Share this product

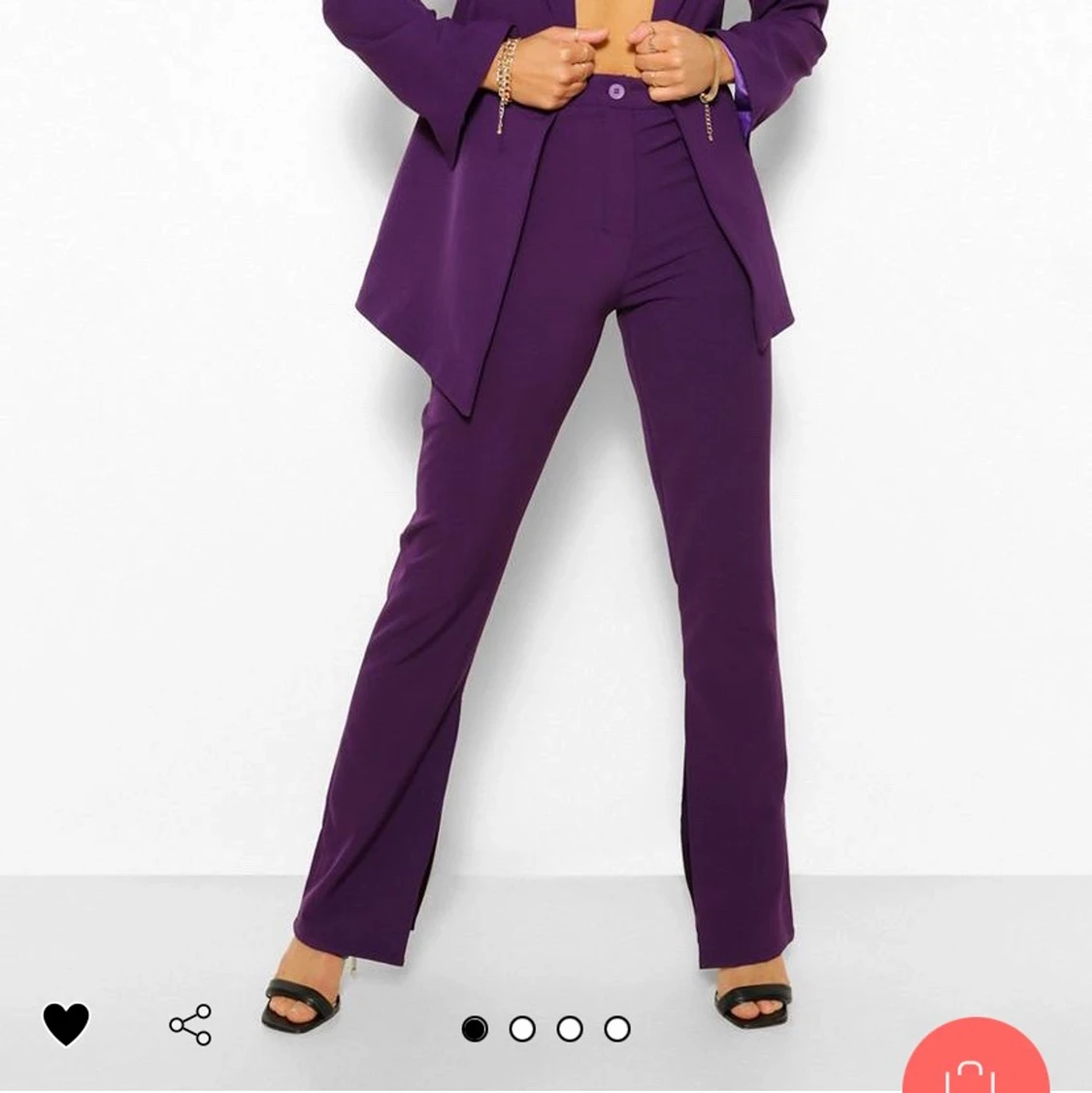pyautogui.click(x=190, y=1025)
